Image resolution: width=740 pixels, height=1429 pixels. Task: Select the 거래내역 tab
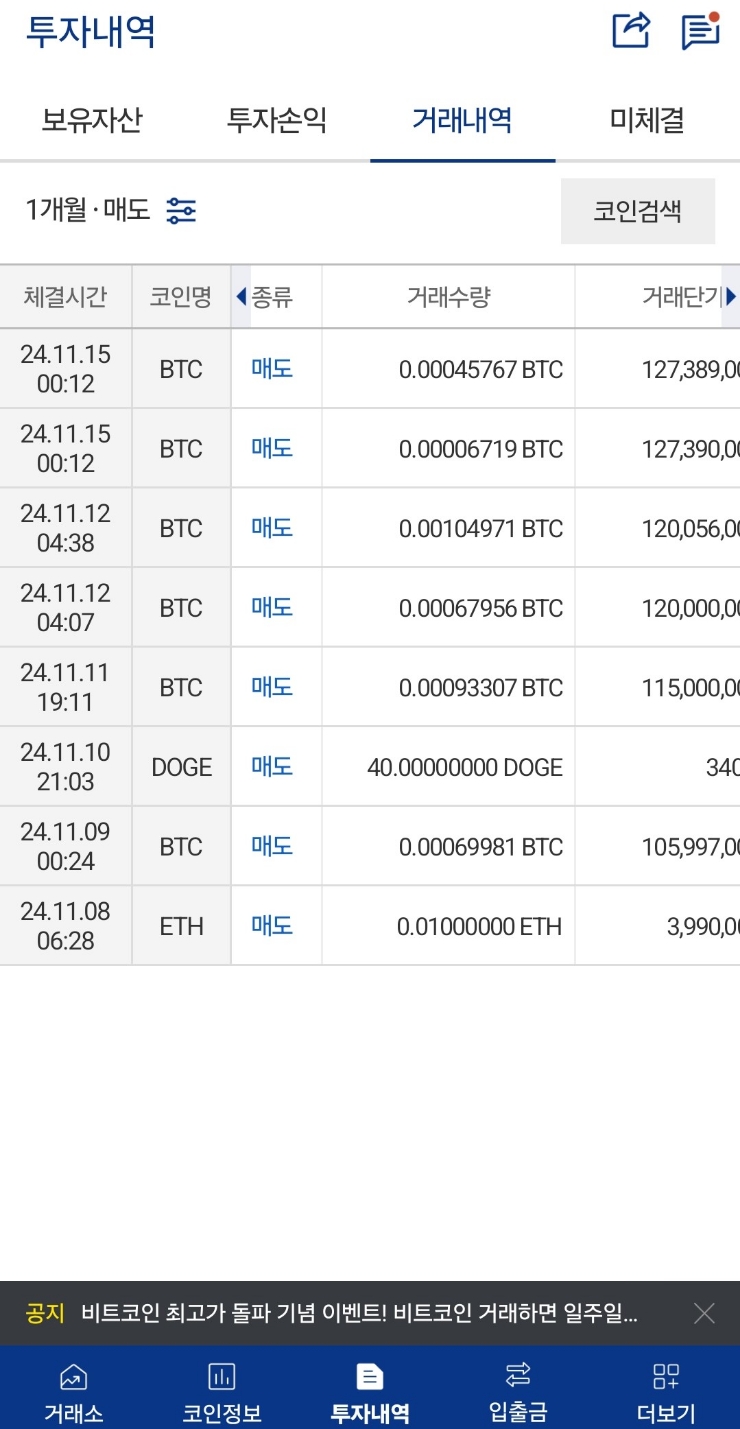[x=462, y=121]
